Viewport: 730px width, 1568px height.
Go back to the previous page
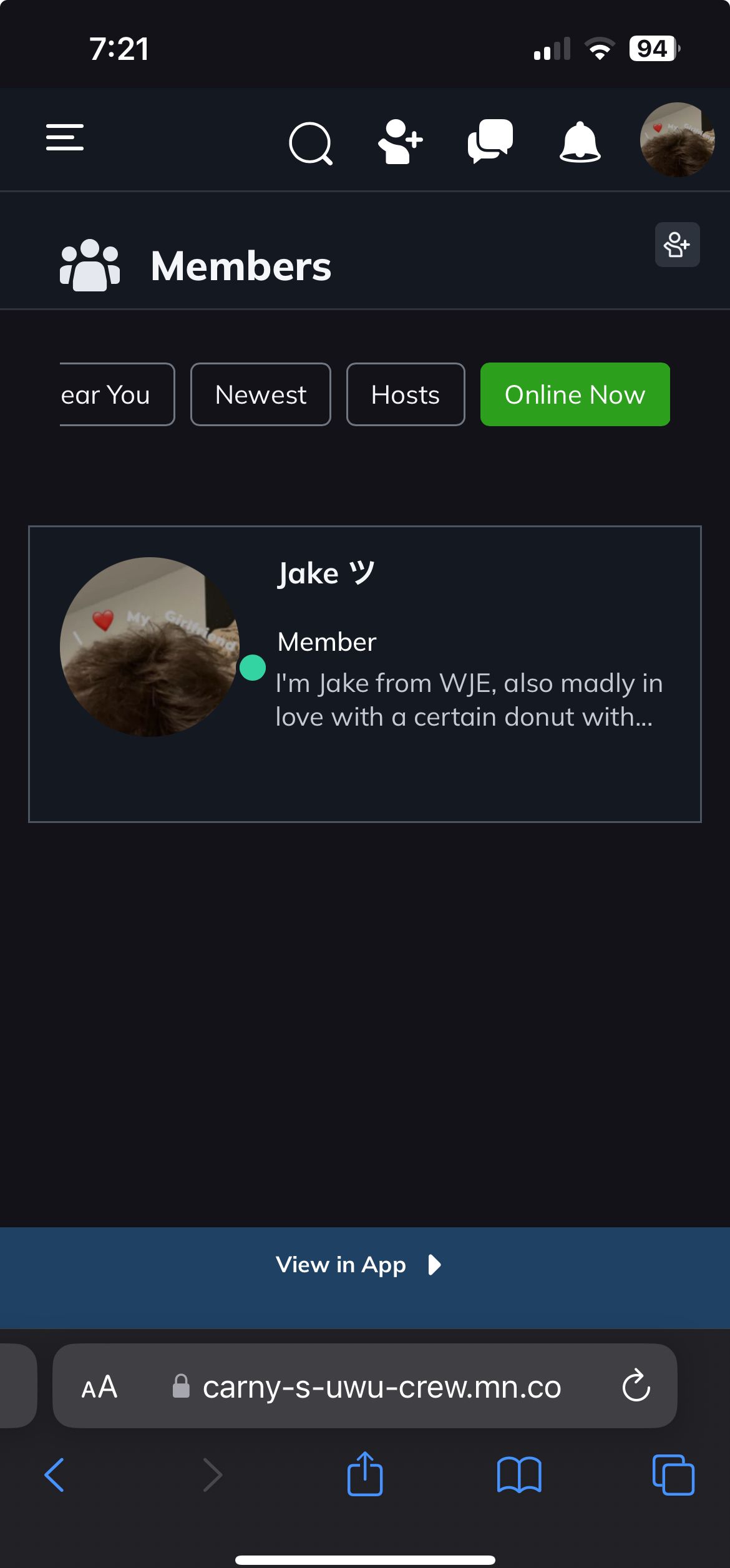click(x=55, y=1475)
